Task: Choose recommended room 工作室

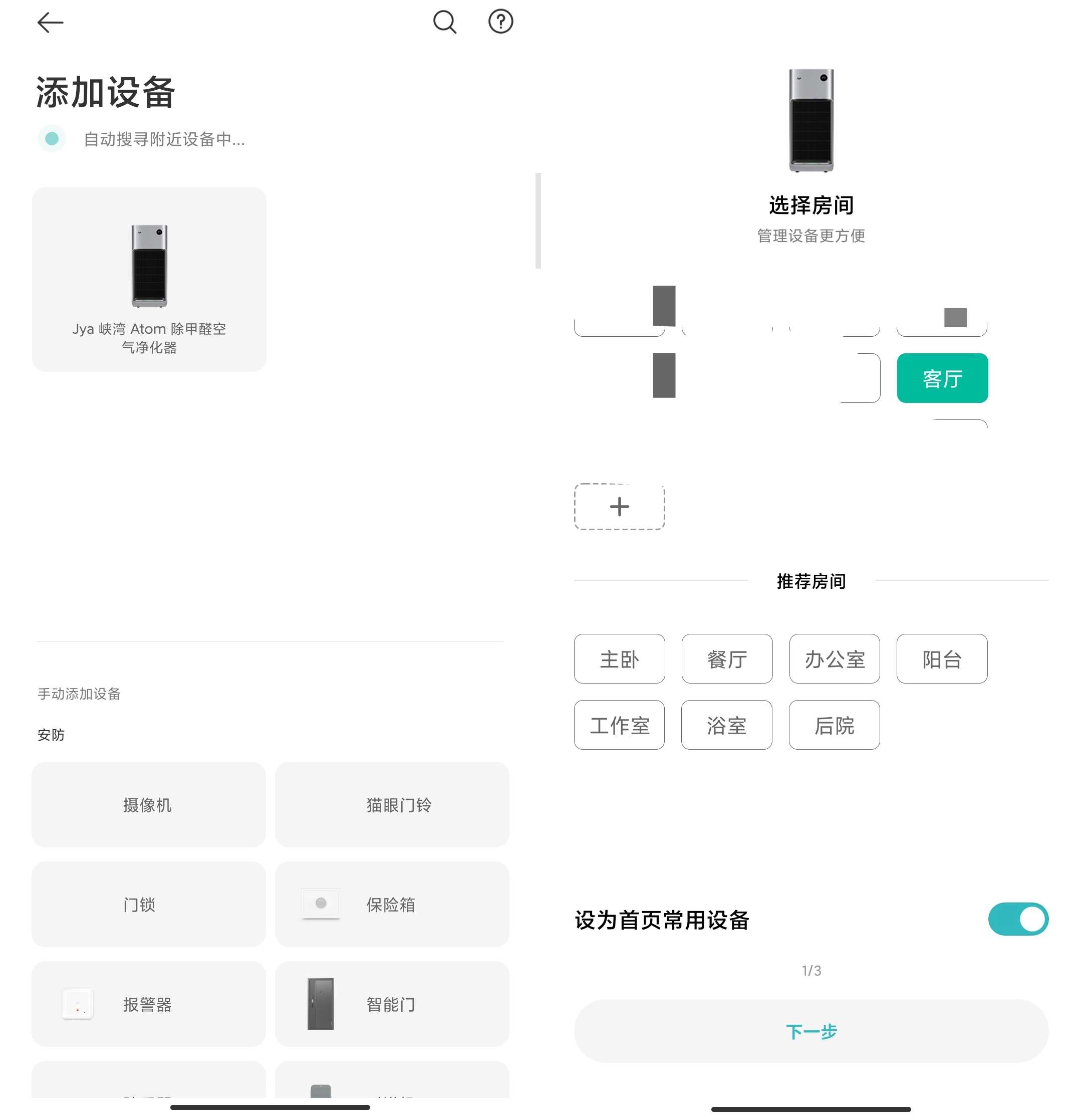Action: tap(619, 725)
